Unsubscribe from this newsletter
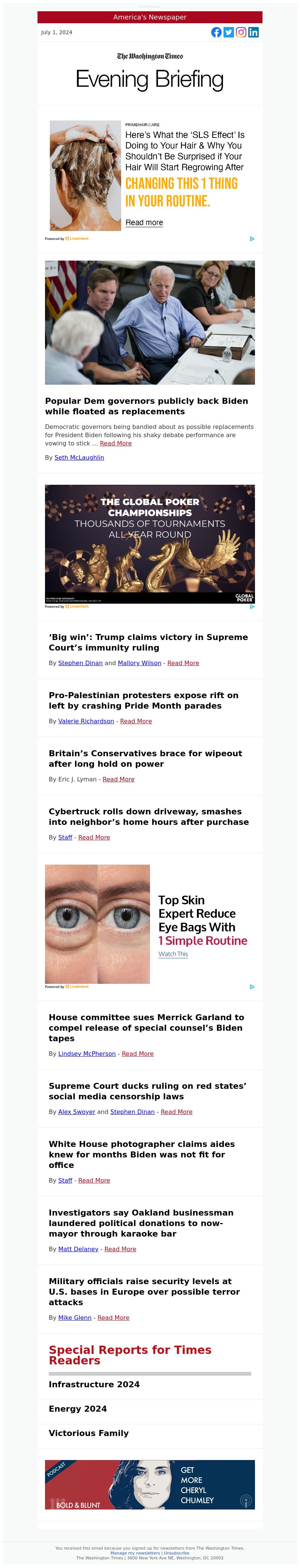This screenshot has width=300, height=1568. point(177,1553)
